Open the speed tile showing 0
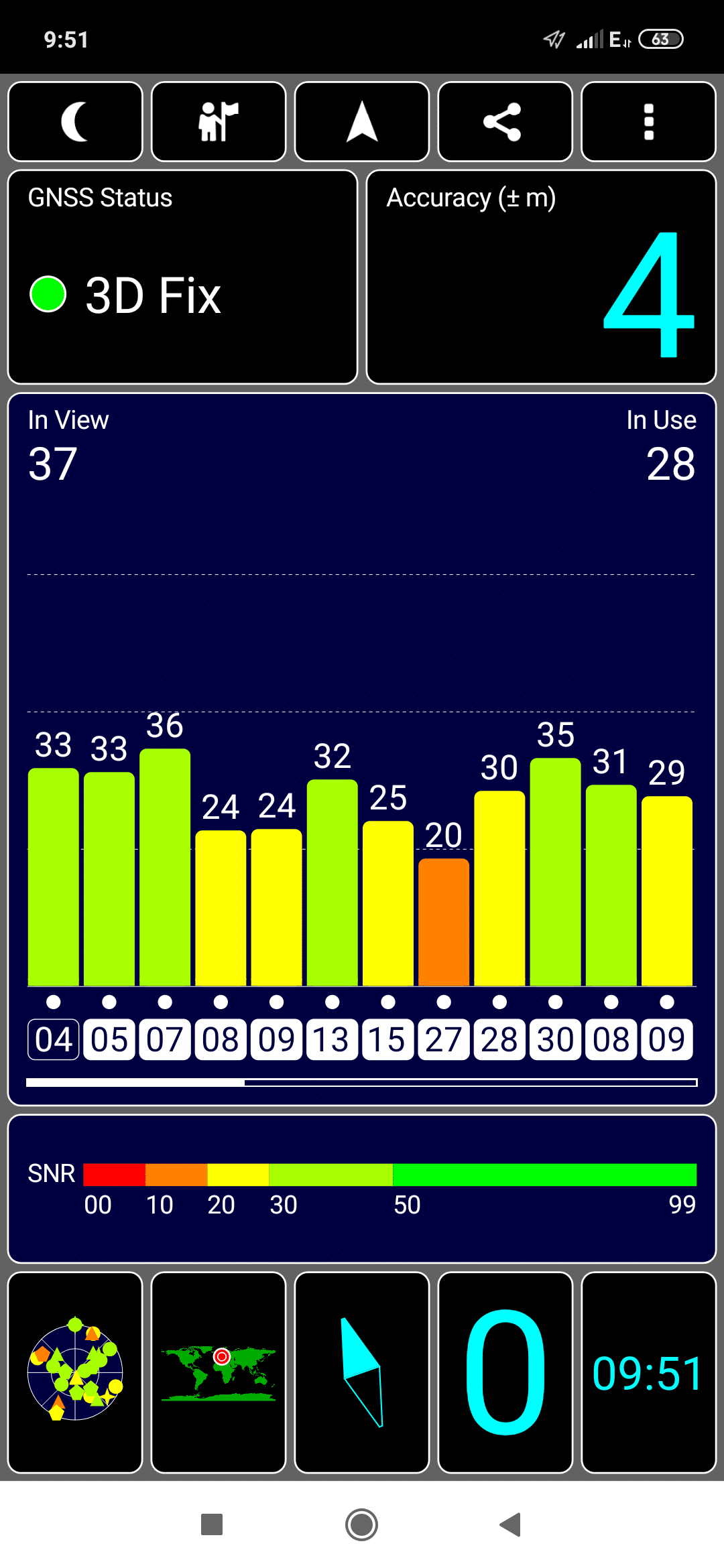 coord(505,1372)
